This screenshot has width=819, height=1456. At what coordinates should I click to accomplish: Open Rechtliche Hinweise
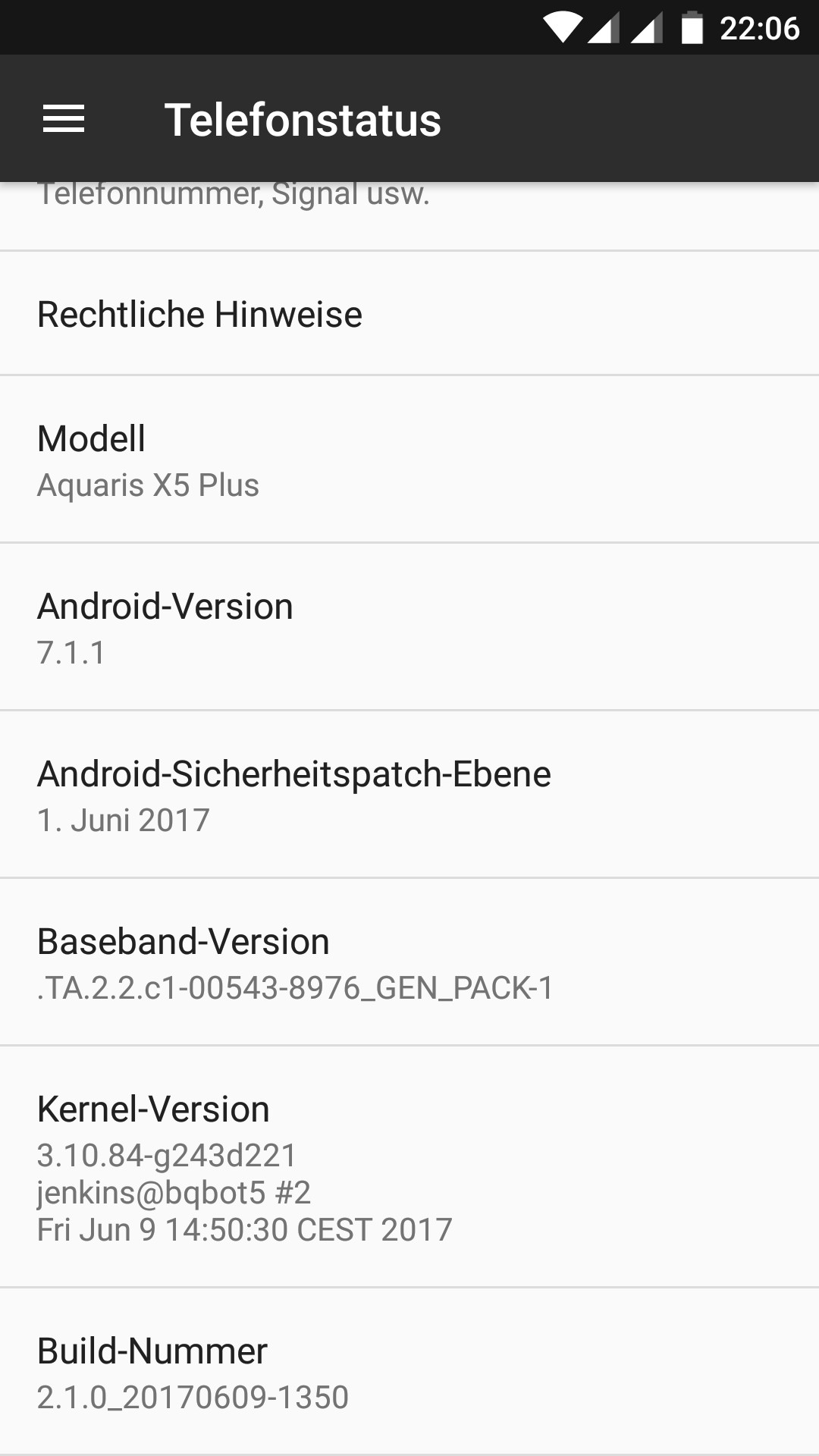coord(409,314)
